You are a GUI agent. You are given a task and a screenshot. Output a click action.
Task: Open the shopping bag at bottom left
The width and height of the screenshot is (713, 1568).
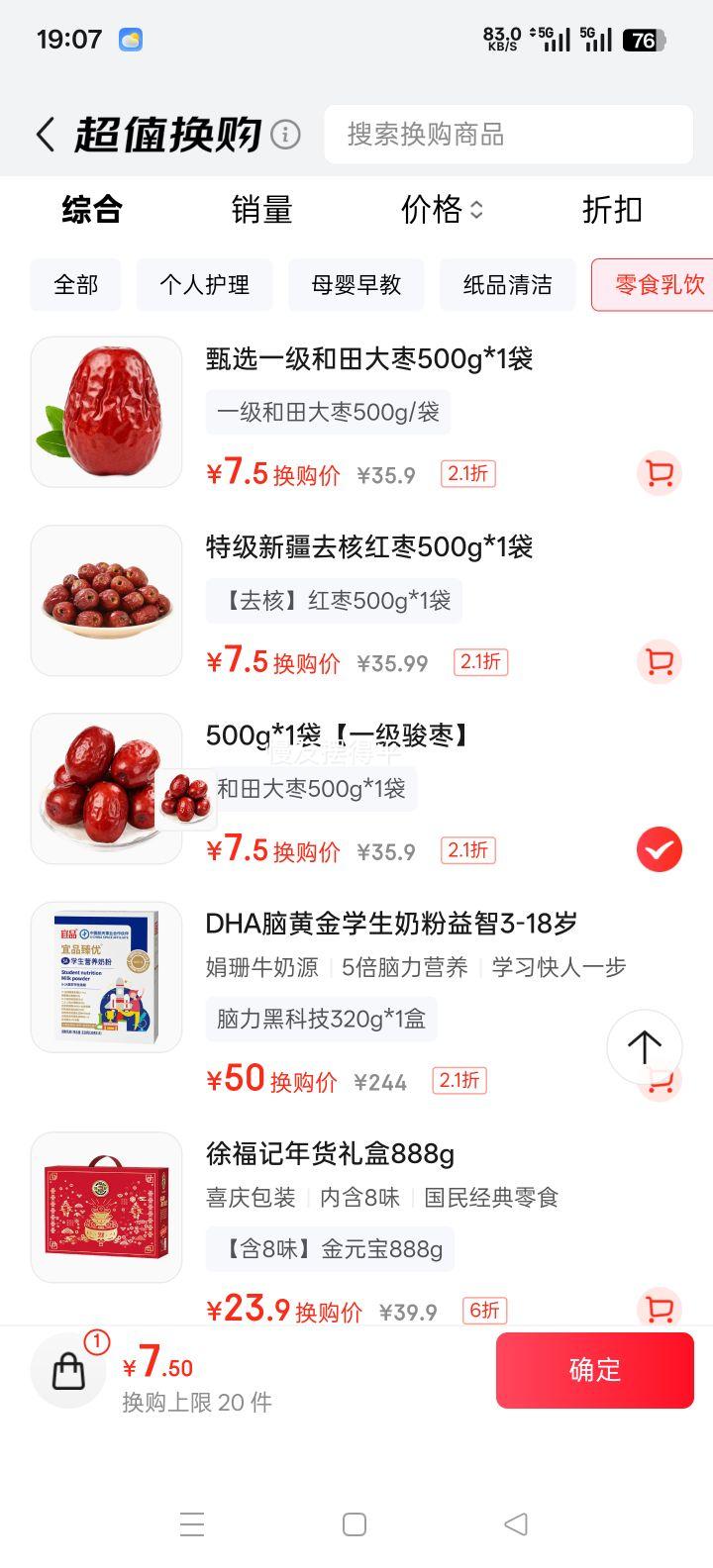[x=67, y=1370]
